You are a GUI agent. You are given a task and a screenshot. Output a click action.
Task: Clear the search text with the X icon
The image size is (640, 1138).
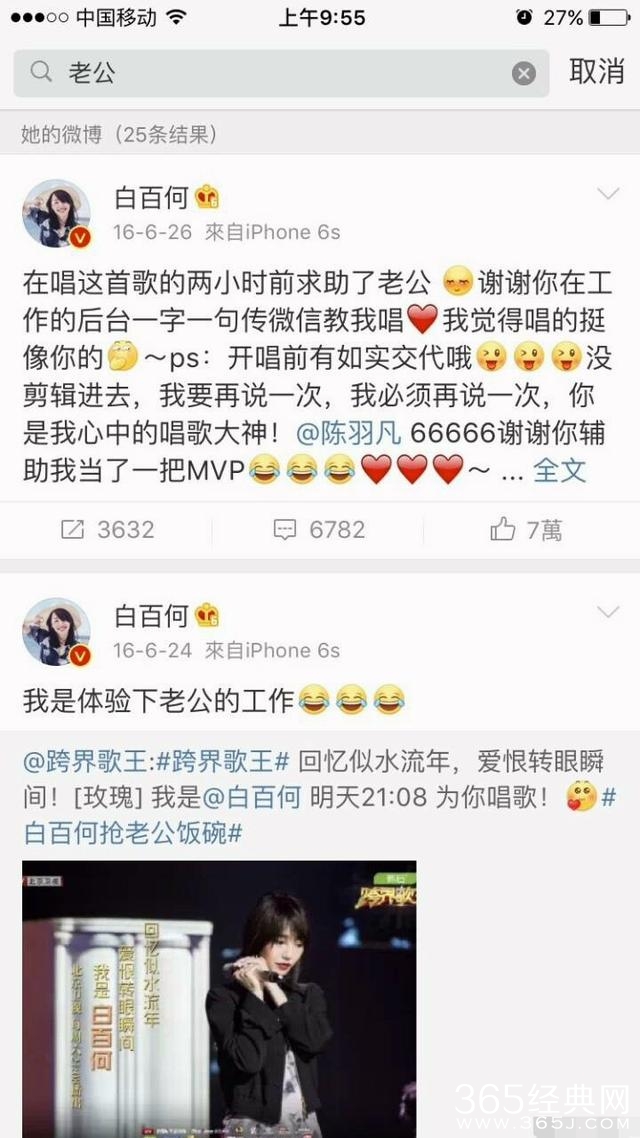coord(524,73)
